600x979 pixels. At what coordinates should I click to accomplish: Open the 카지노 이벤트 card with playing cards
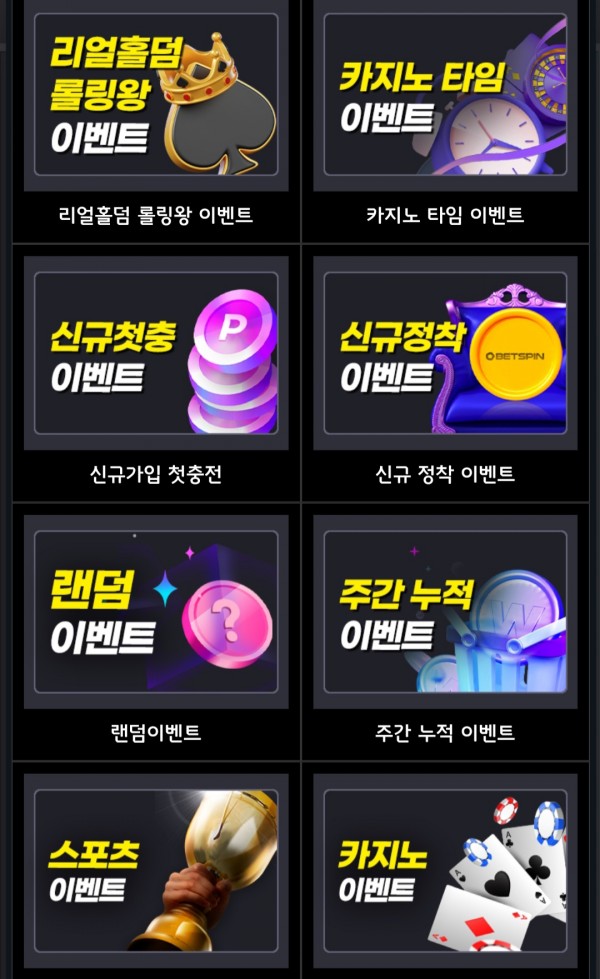pyautogui.click(x=445, y=870)
